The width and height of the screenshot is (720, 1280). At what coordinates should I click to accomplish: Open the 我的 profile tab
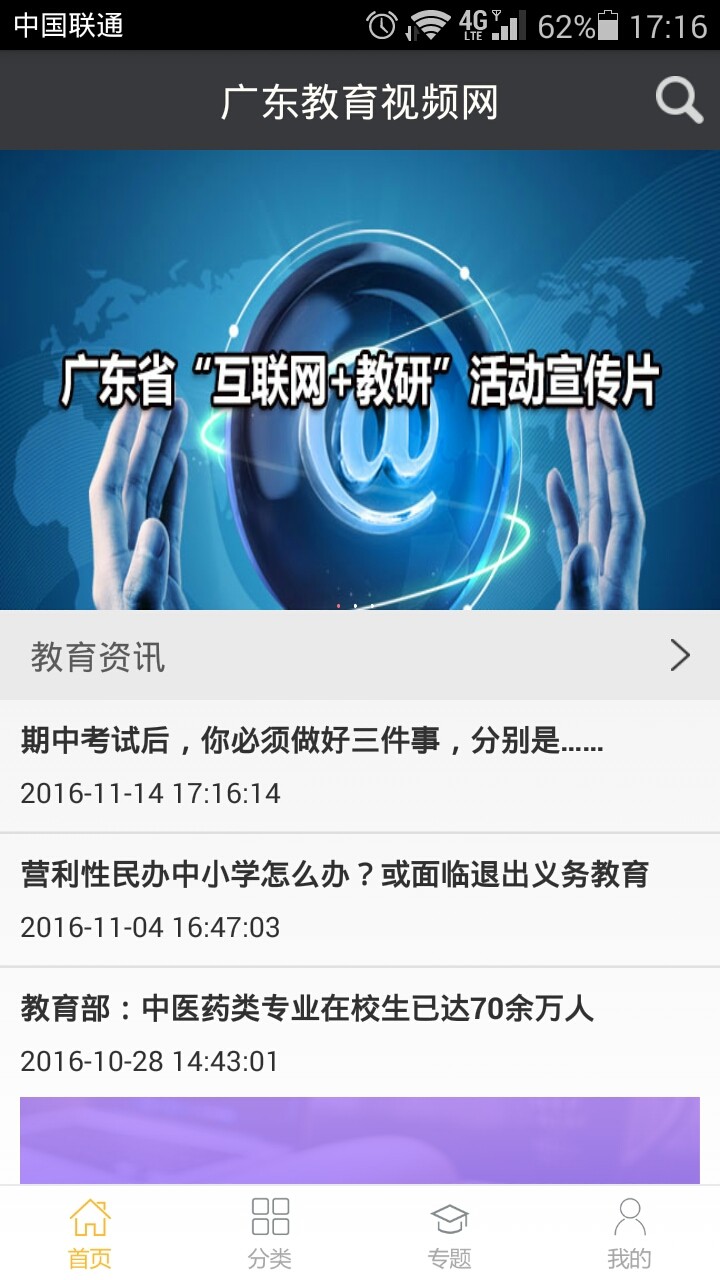[x=629, y=1233]
